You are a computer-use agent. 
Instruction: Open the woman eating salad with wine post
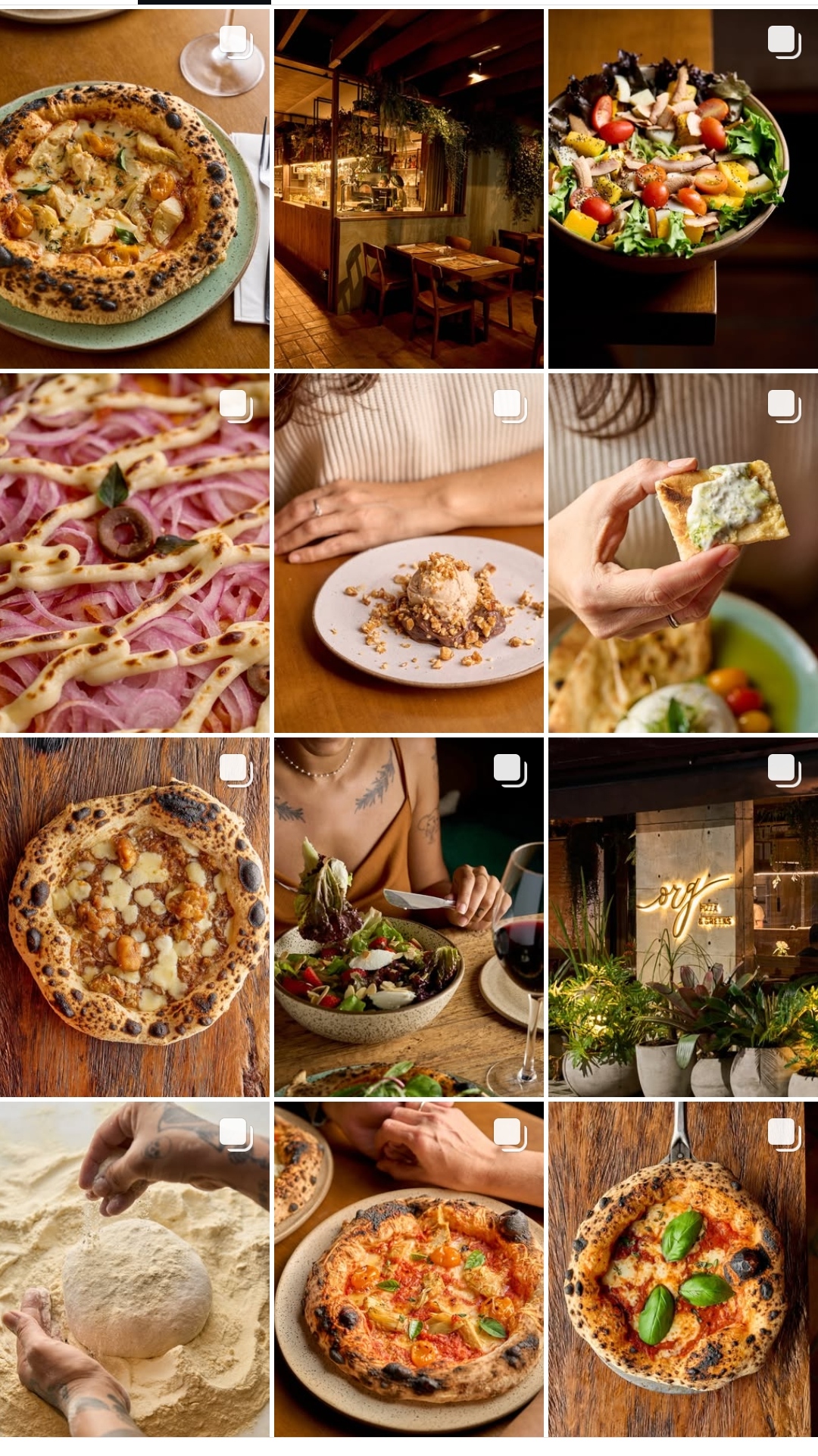(408, 917)
